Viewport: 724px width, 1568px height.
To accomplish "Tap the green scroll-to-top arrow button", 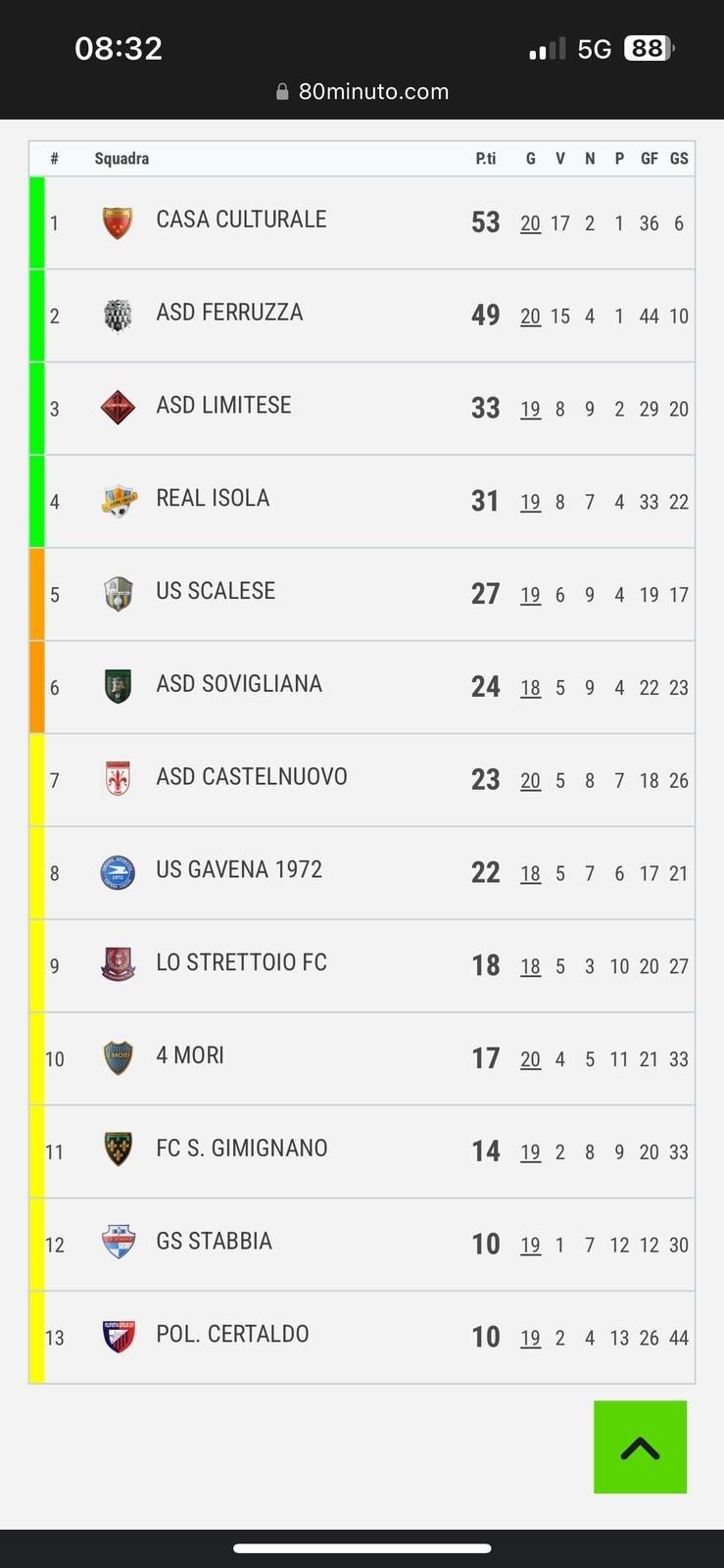I will click(640, 1446).
